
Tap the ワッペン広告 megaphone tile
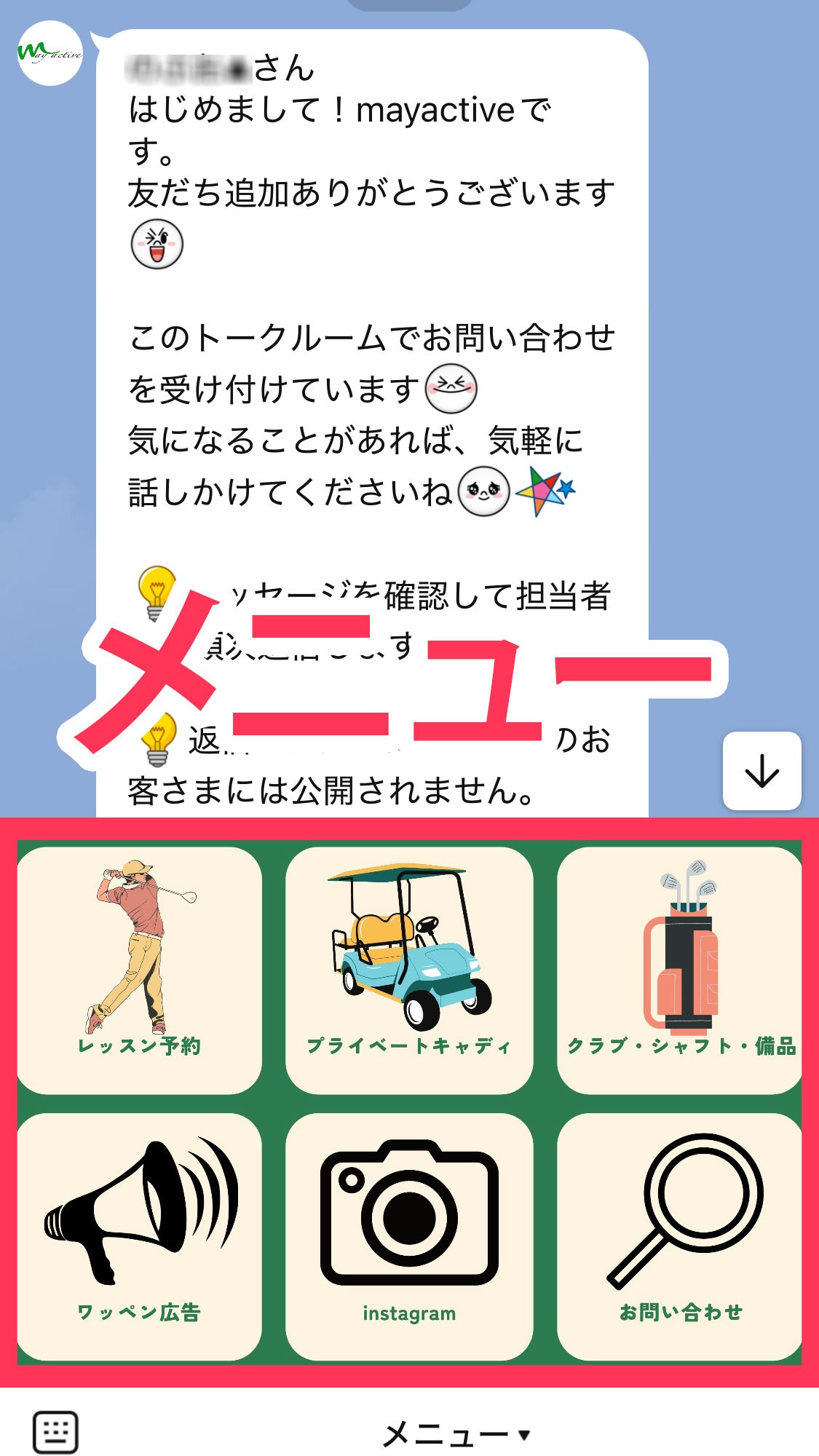pos(139,1236)
